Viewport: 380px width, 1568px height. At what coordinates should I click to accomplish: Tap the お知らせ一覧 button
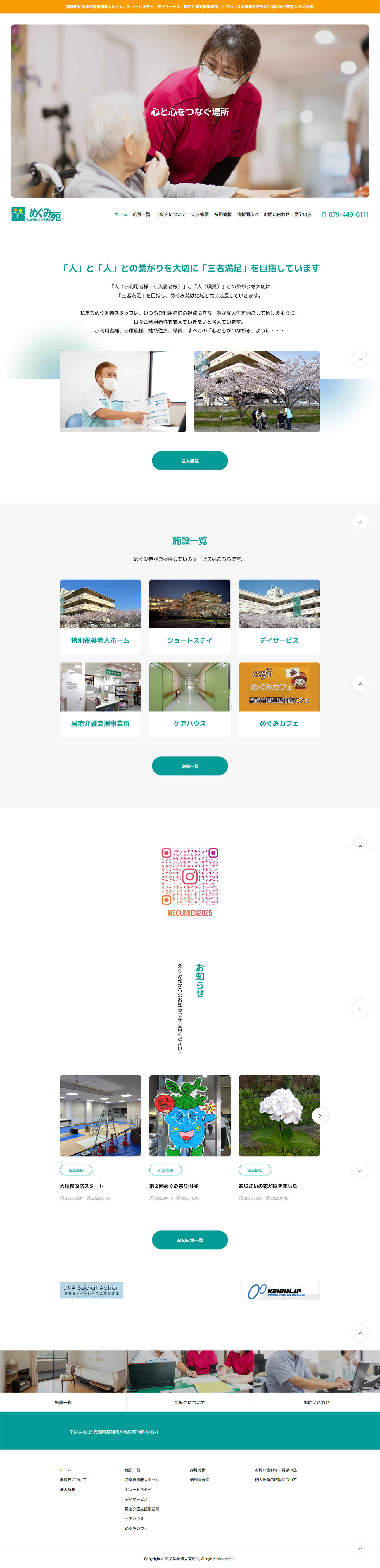coord(190,1240)
